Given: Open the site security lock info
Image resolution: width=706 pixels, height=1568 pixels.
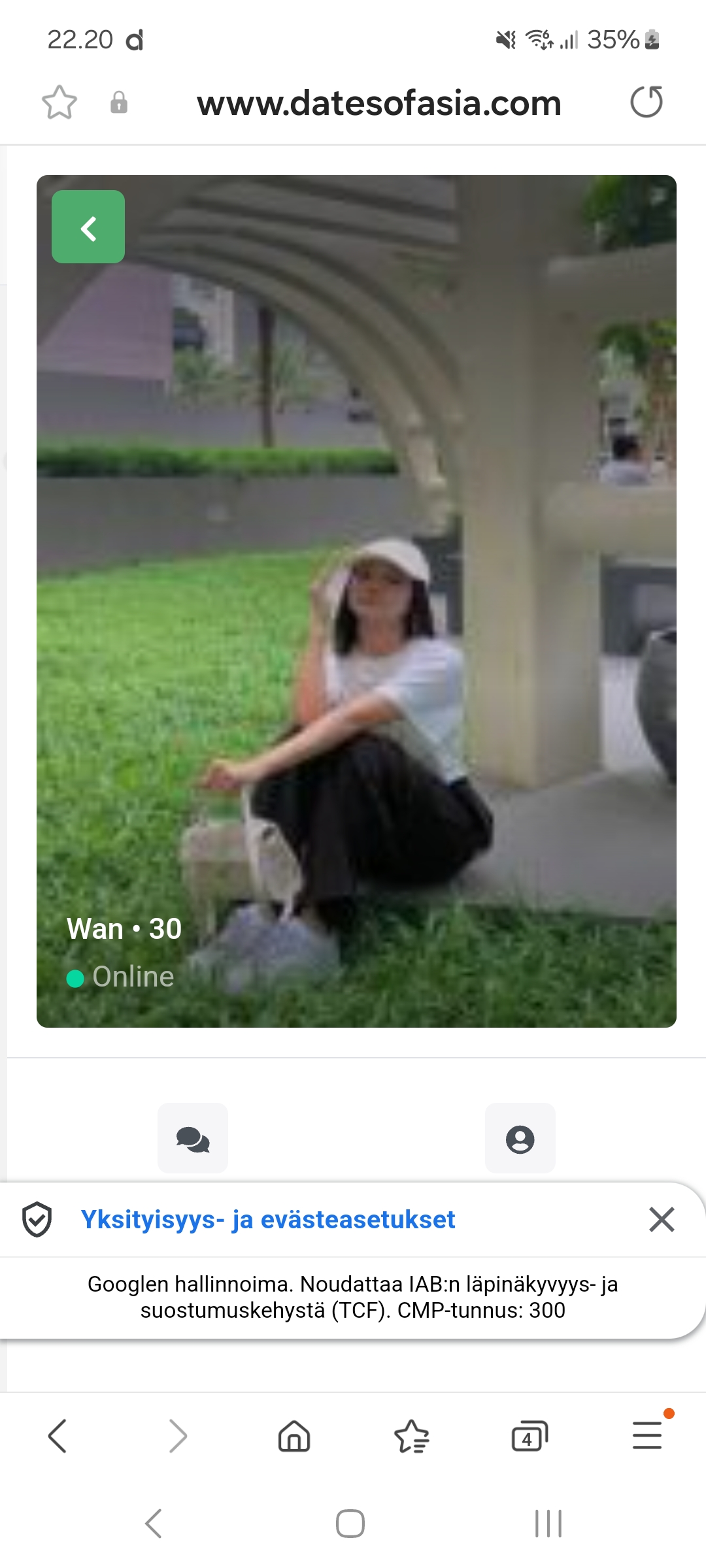Looking at the screenshot, I should (119, 103).
